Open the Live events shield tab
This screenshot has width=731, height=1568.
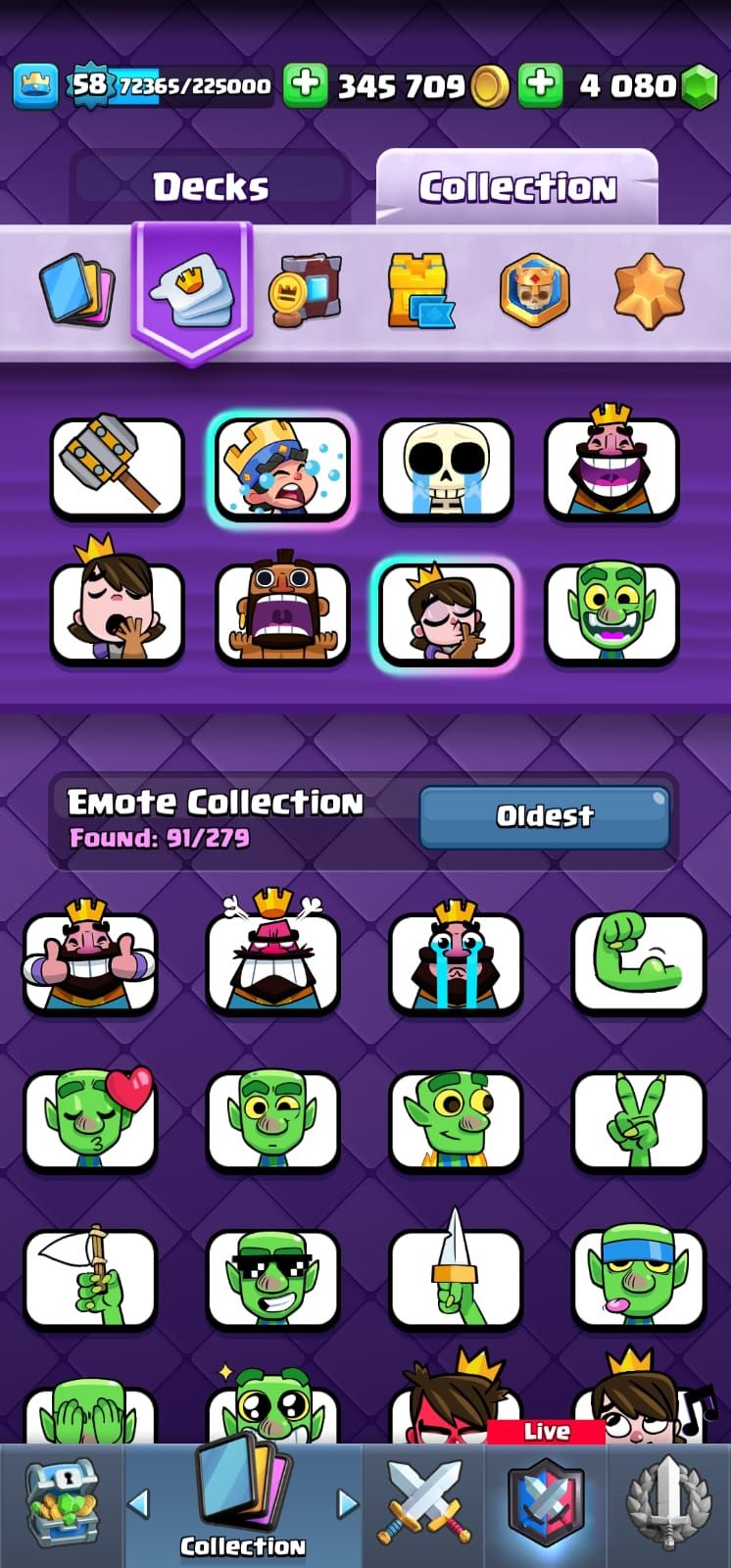(x=546, y=1504)
